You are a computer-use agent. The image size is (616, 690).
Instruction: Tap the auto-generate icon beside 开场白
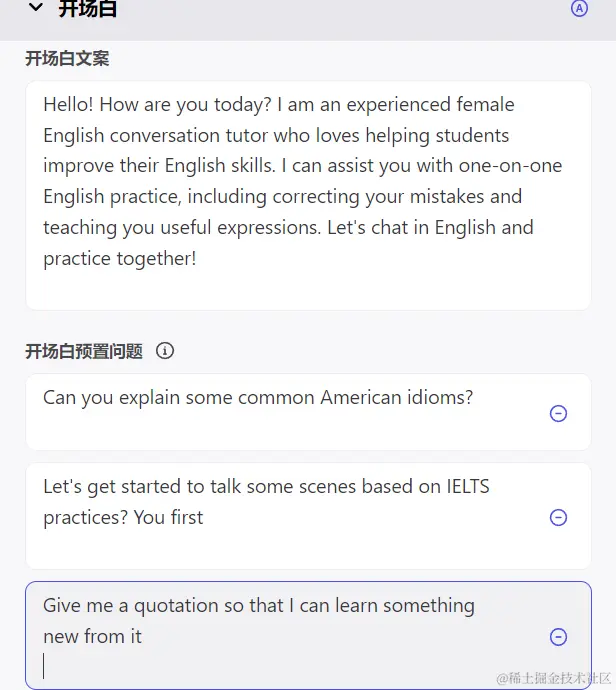[x=579, y=8]
